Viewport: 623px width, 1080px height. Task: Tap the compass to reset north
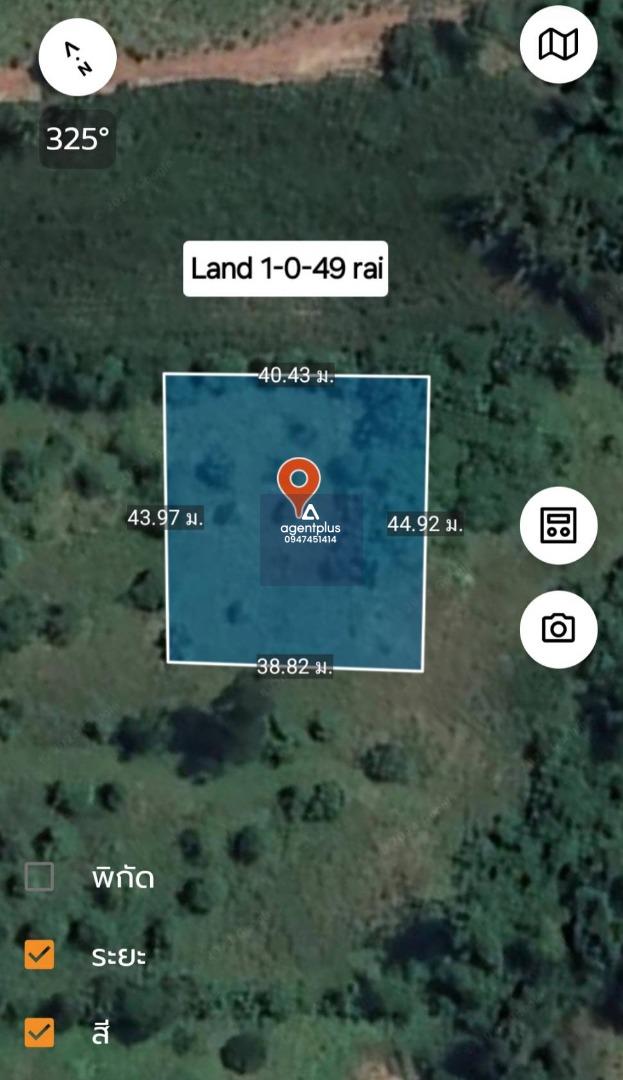pyautogui.click(x=78, y=59)
